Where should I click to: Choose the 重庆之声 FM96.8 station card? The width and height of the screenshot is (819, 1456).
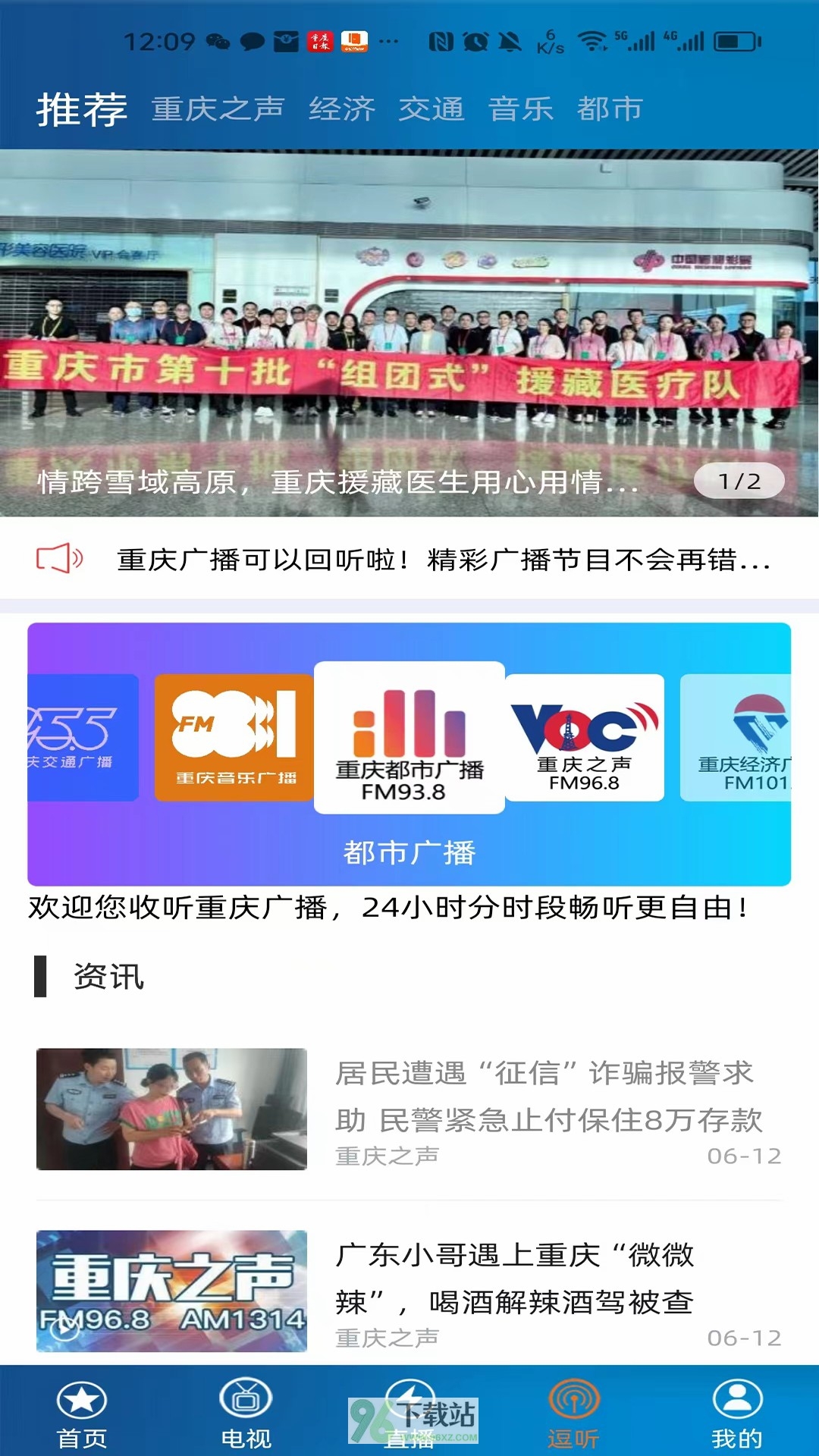point(584,737)
